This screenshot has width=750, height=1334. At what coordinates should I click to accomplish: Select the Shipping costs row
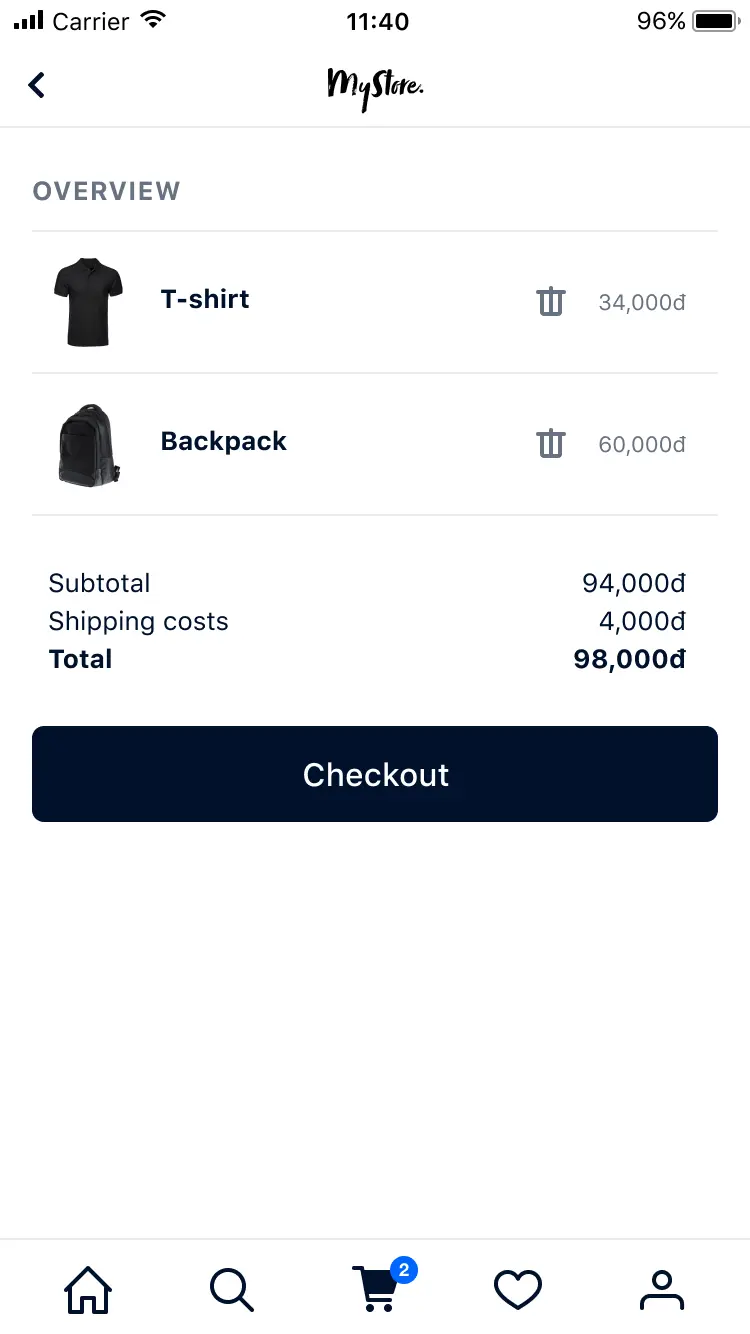click(139, 621)
